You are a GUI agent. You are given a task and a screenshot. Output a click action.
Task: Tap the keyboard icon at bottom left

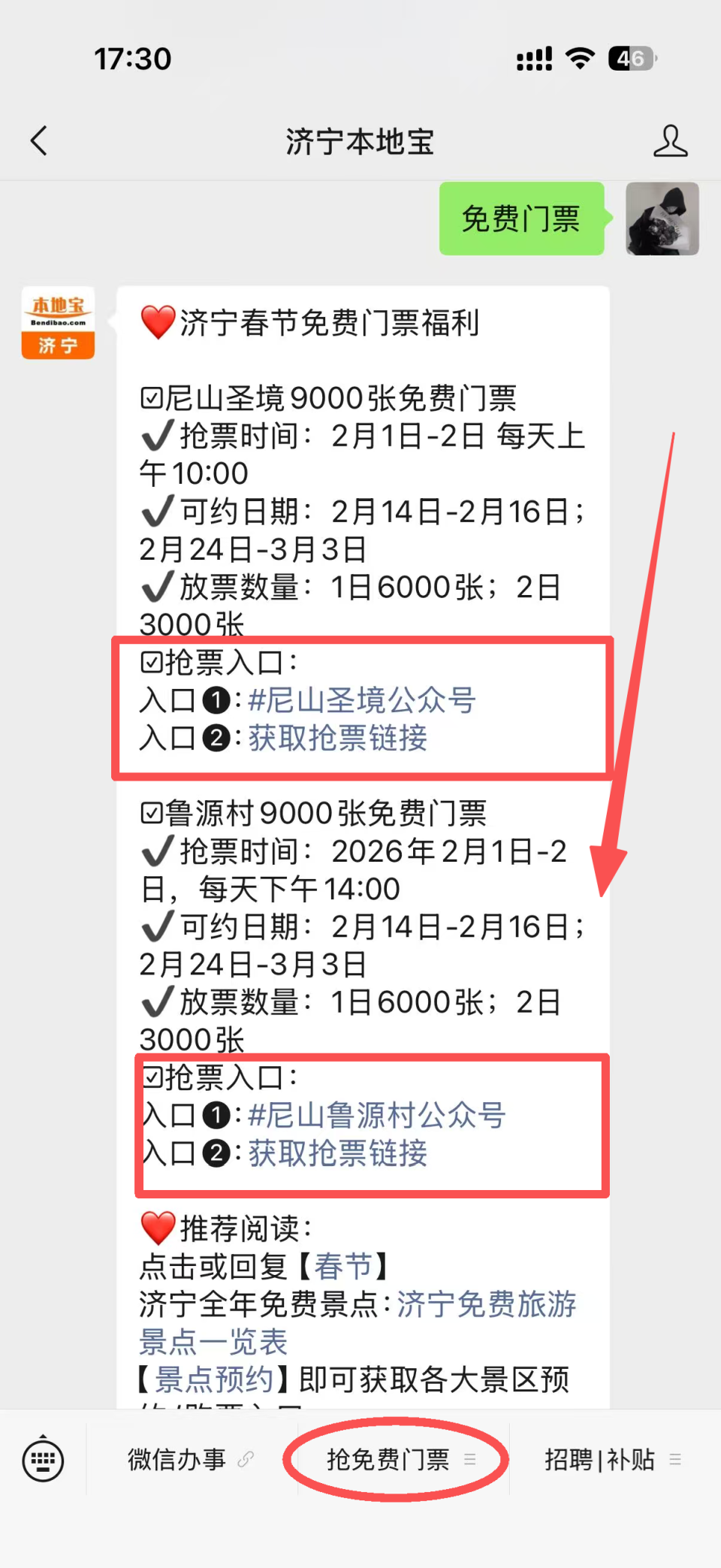pos(43,1459)
